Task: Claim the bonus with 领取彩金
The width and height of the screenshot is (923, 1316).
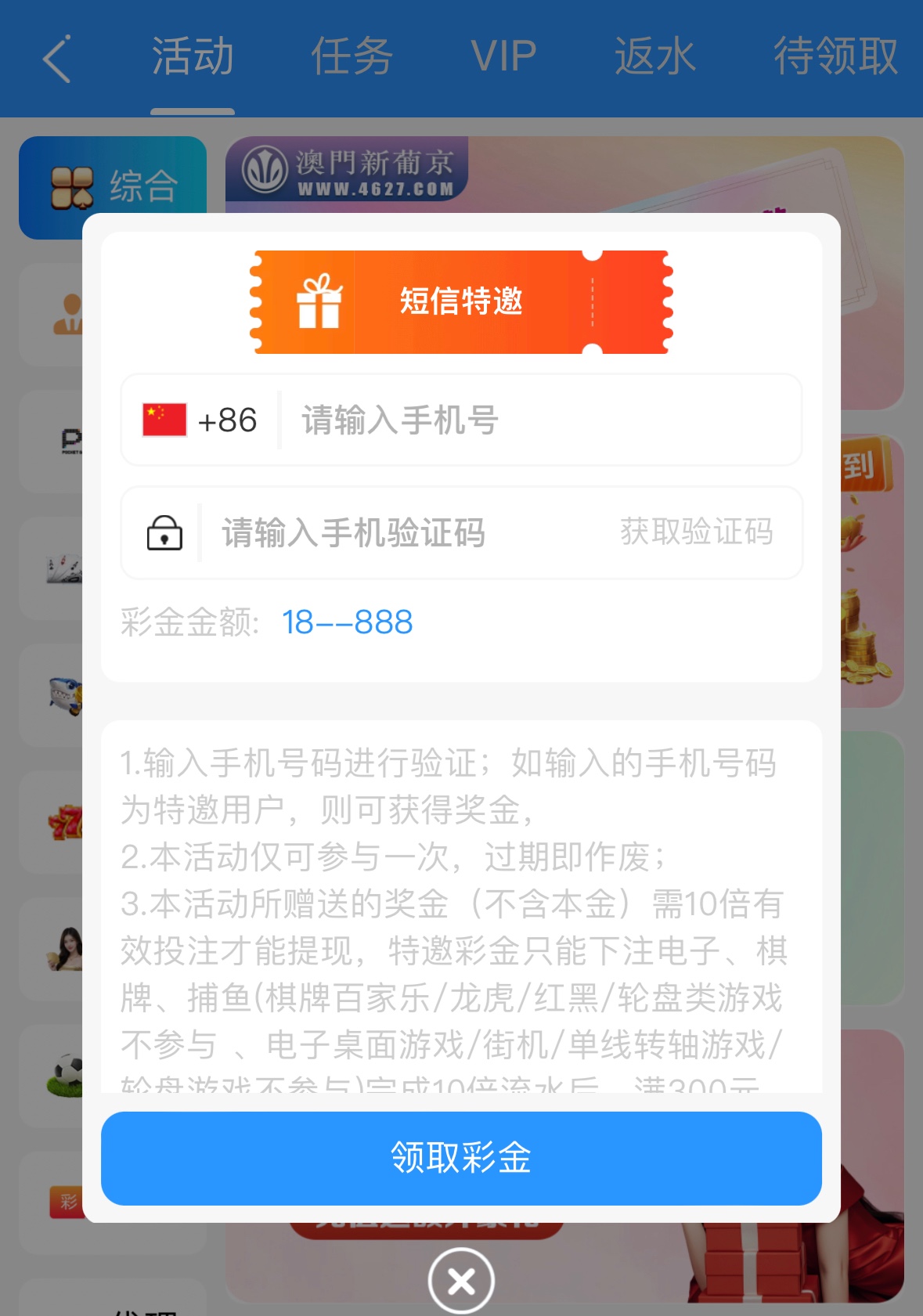Action: (x=461, y=1158)
